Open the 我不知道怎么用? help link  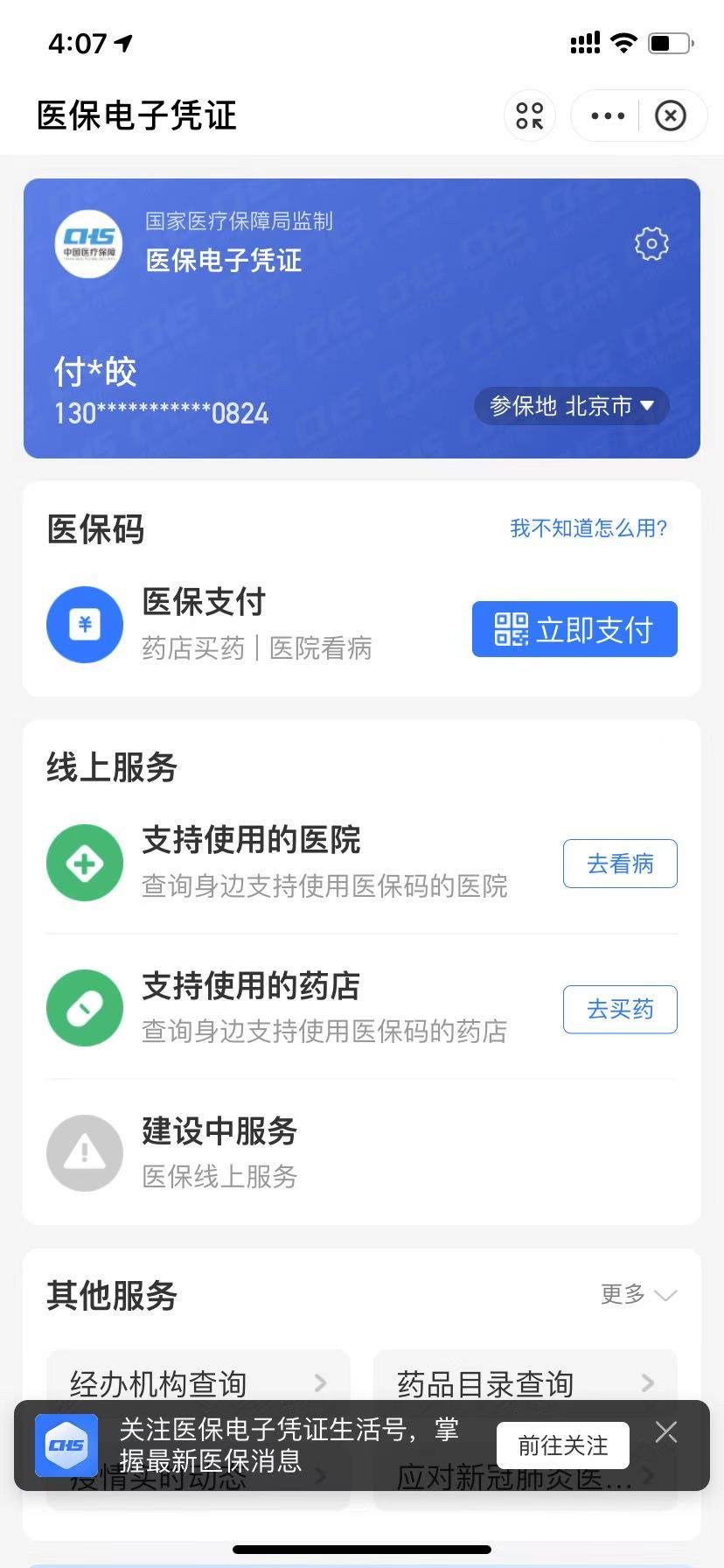588,528
